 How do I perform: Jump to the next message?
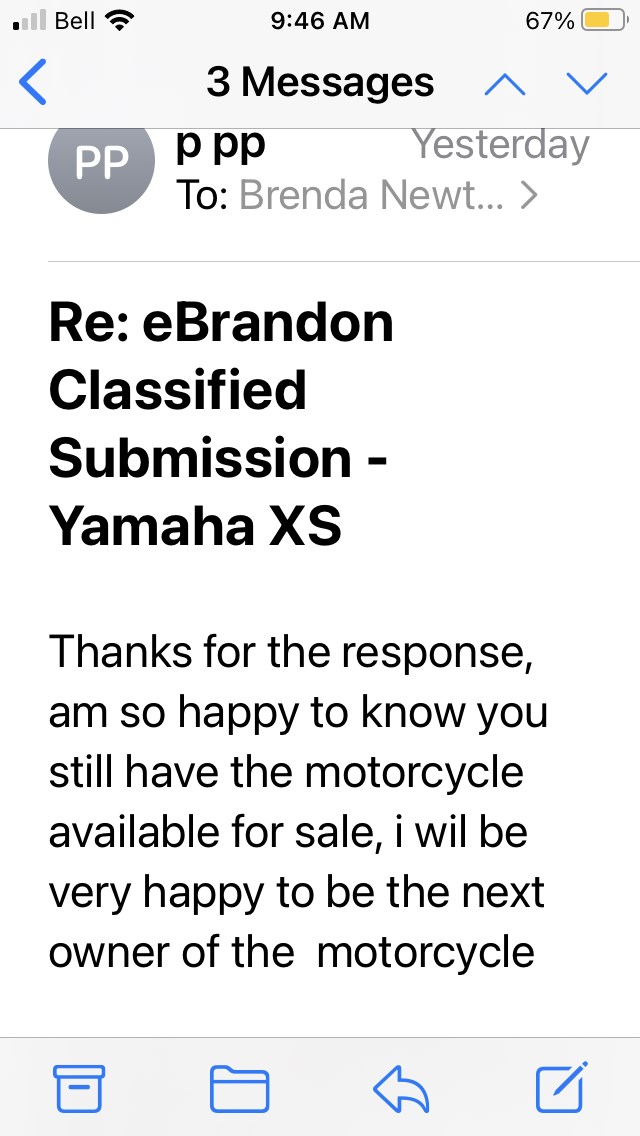coord(587,84)
